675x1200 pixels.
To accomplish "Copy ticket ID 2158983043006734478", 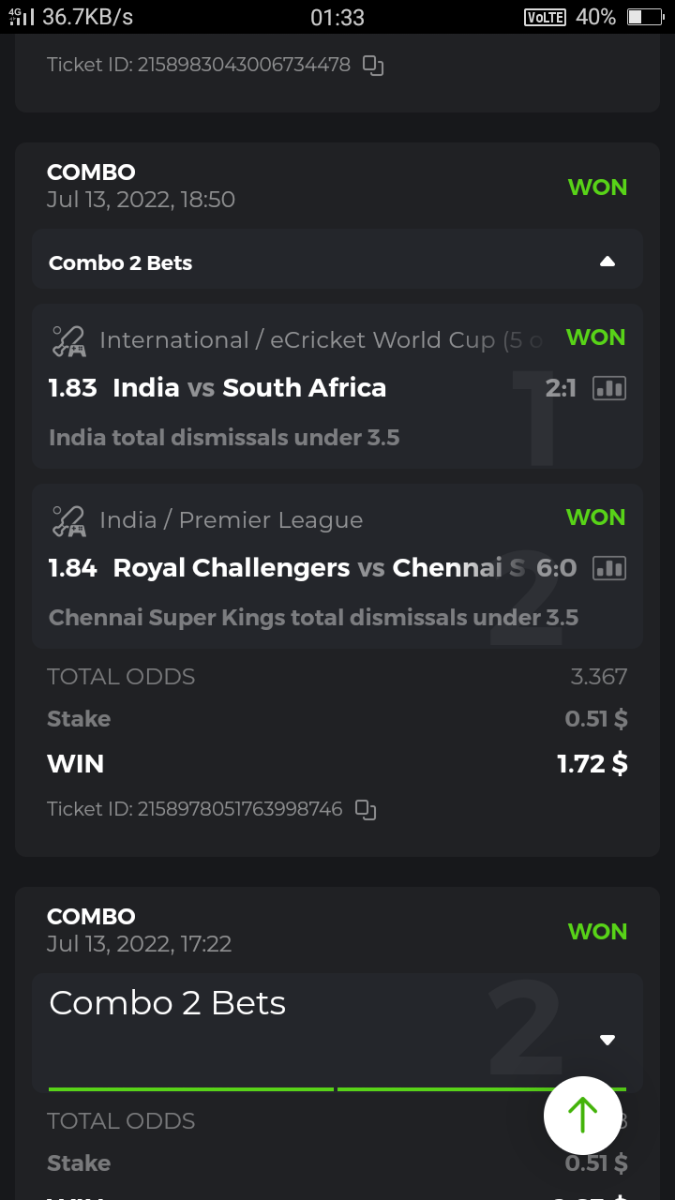I will [x=373, y=66].
